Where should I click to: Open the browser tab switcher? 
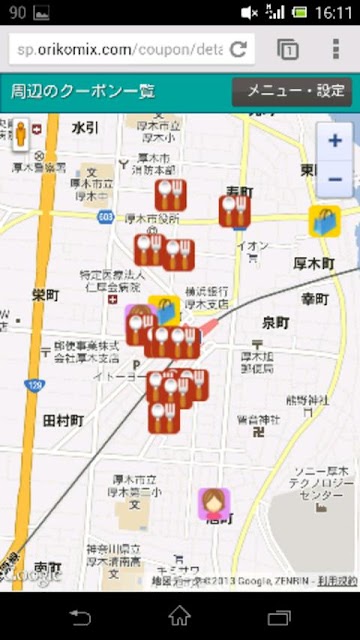tap(288, 49)
